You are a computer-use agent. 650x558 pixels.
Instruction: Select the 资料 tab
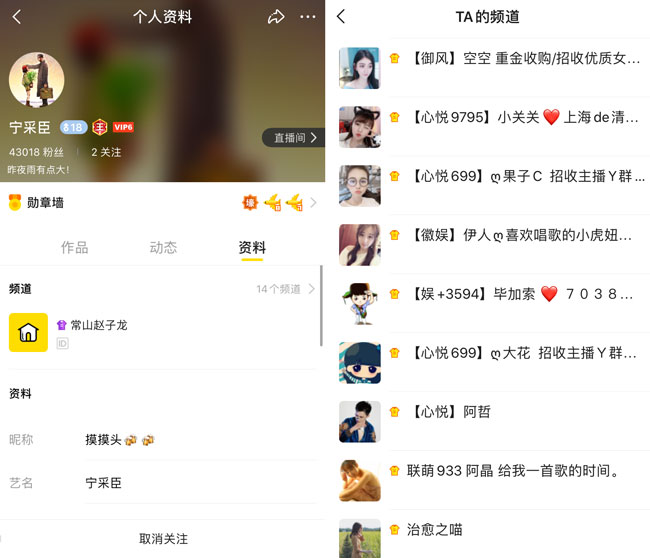click(x=252, y=247)
